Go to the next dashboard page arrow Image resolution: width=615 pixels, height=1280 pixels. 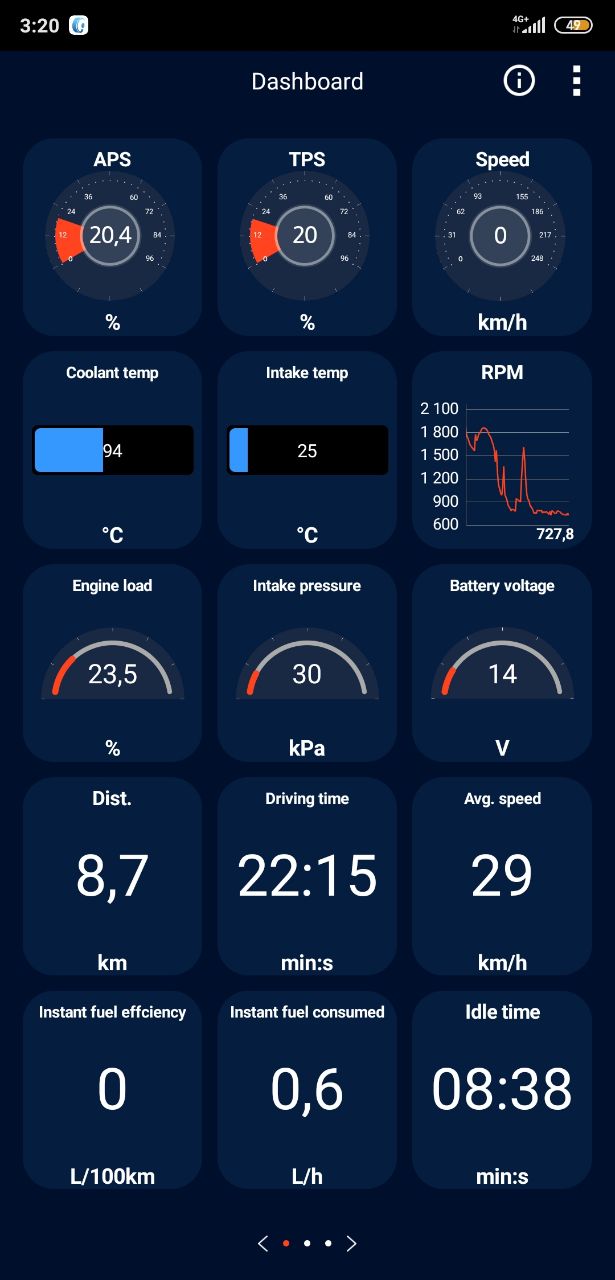tap(351, 1243)
